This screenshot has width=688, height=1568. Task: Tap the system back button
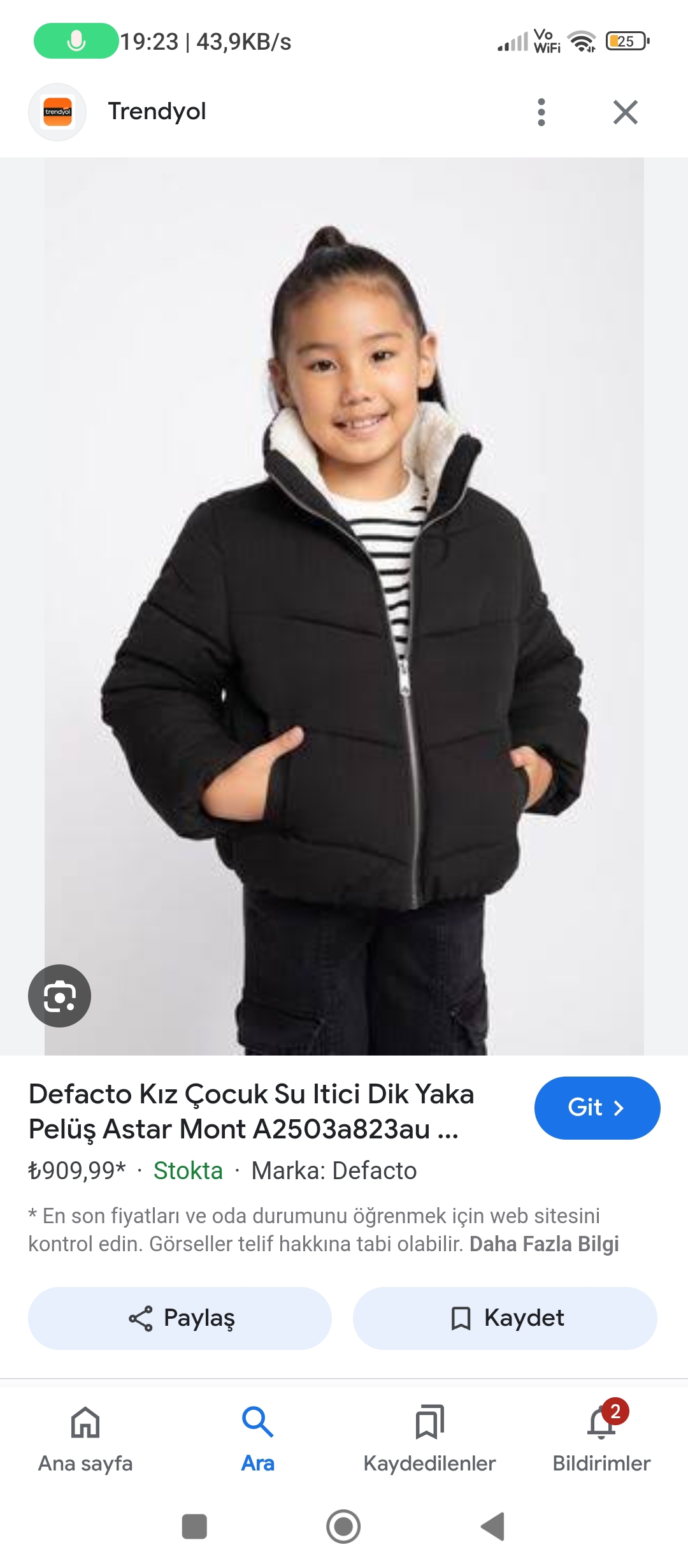point(492,1527)
